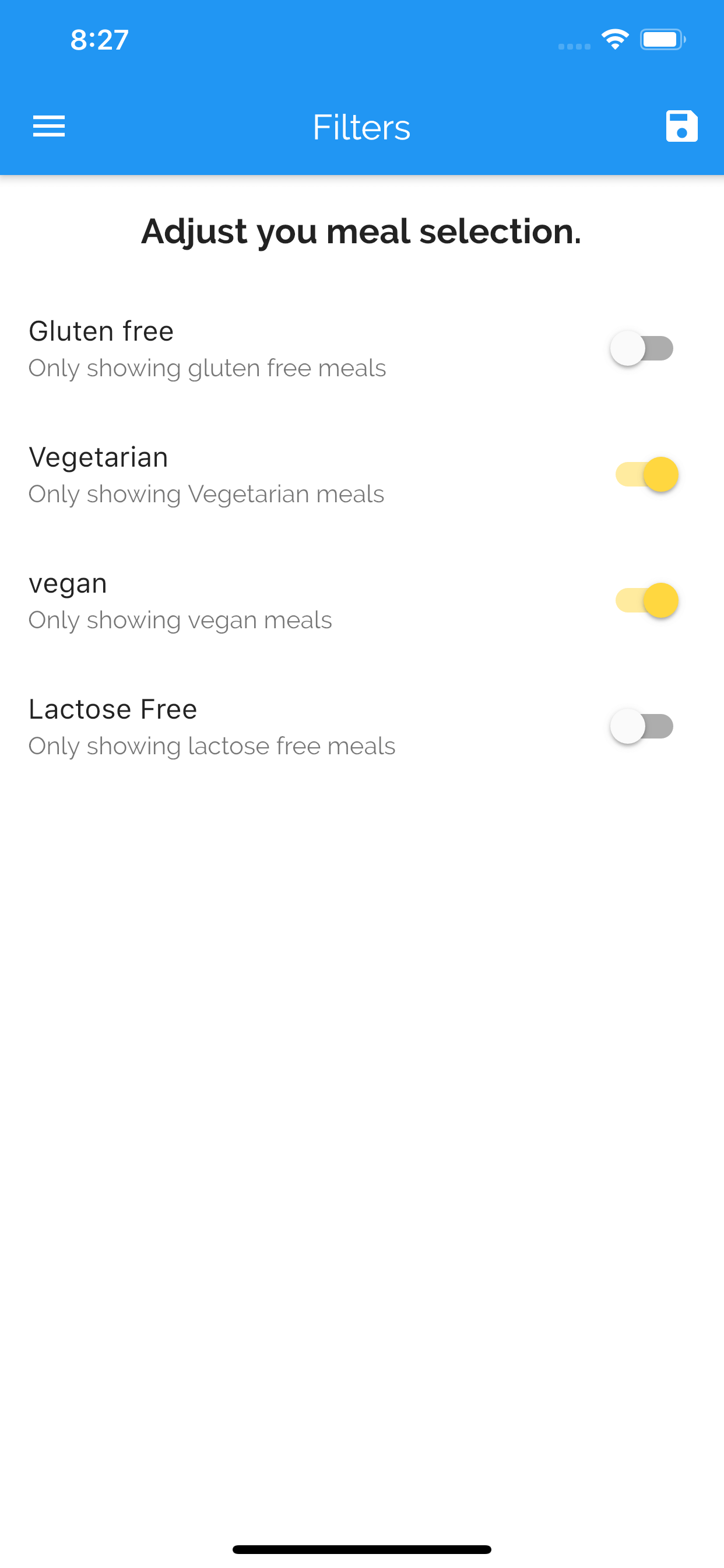This screenshot has width=724, height=1568.
Task: Enable the Gluten free filter
Action: (642, 348)
